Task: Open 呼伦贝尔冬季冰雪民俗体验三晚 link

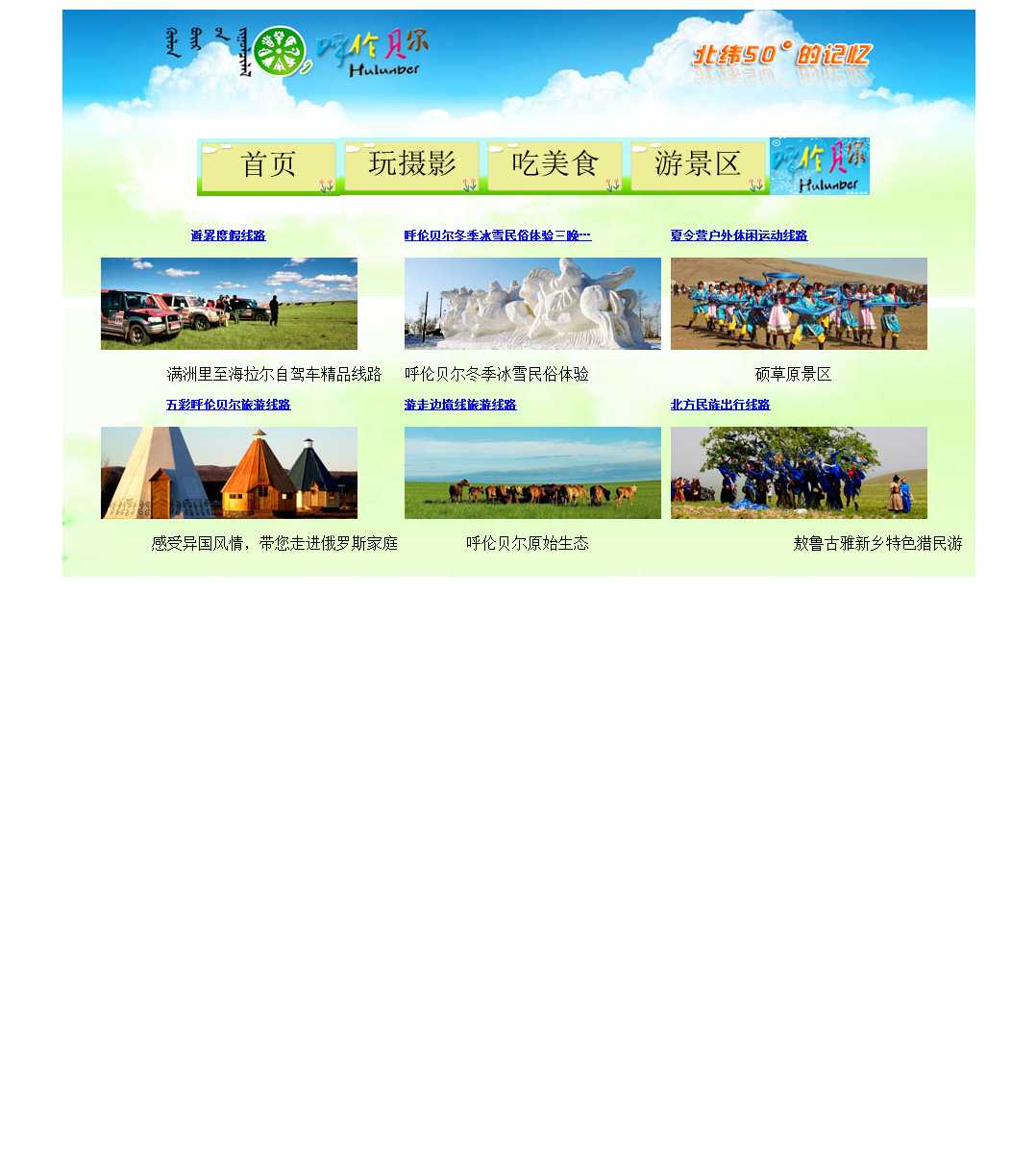Action: [497, 235]
